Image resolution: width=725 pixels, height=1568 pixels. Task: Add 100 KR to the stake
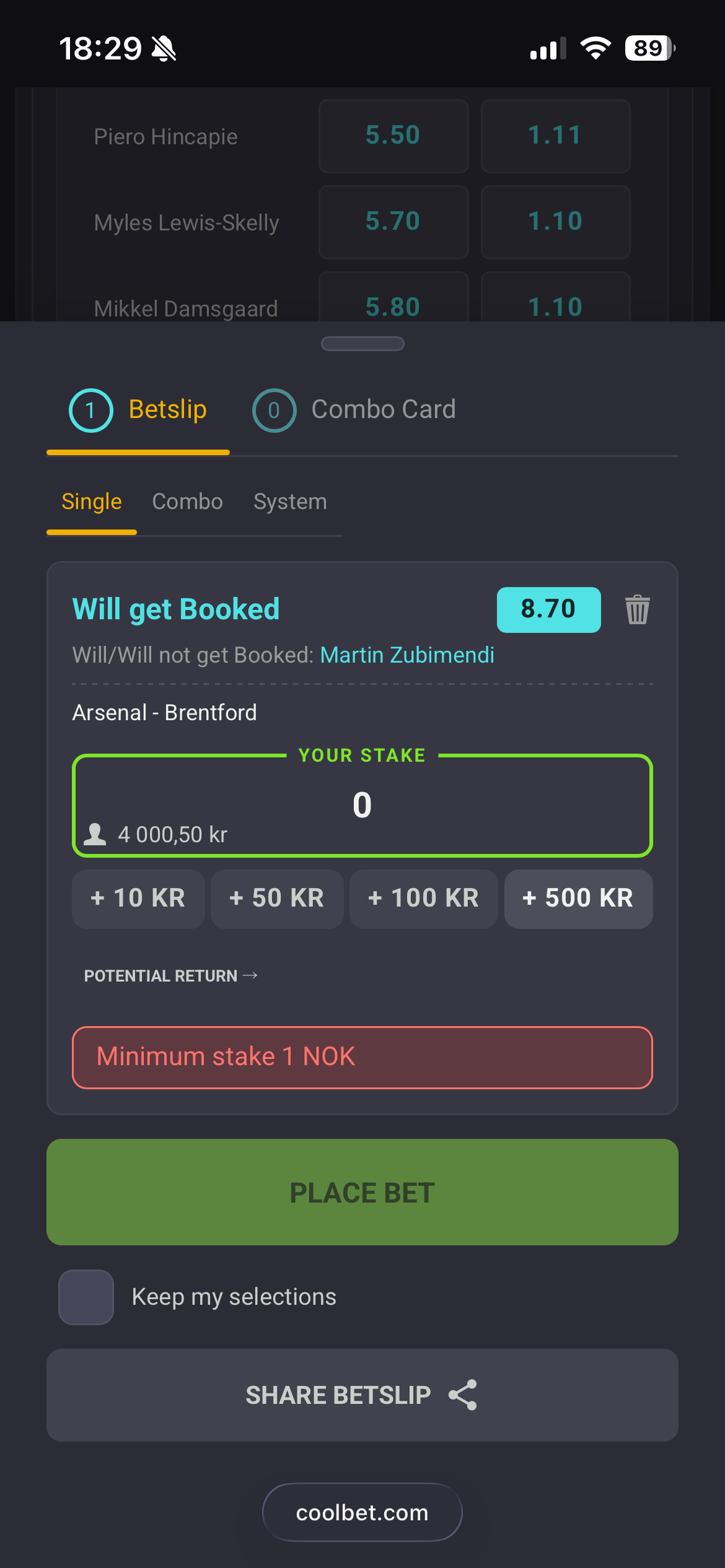(x=423, y=899)
